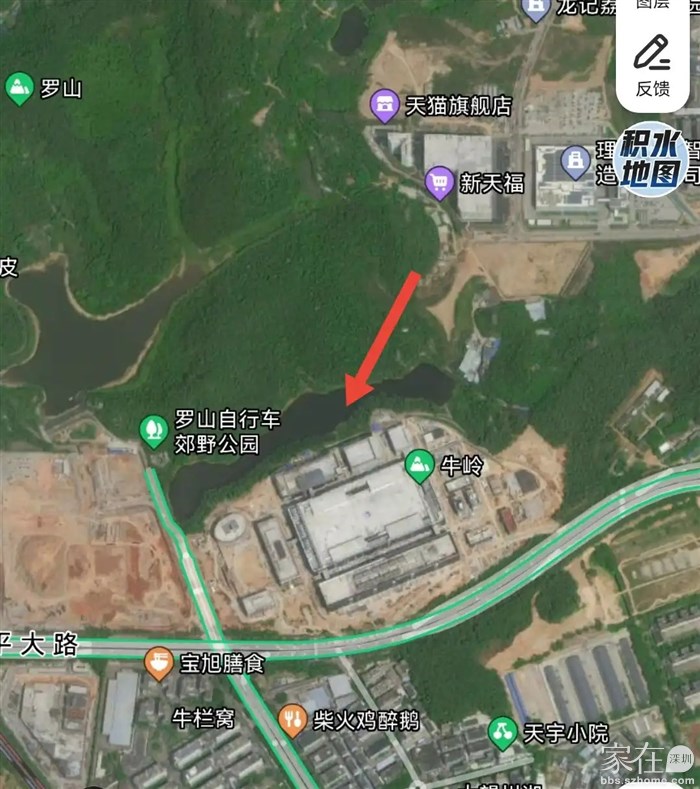The width and height of the screenshot is (700, 789).
Task: Tap the 牛岭 mountain marker
Action: click(x=420, y=465)
